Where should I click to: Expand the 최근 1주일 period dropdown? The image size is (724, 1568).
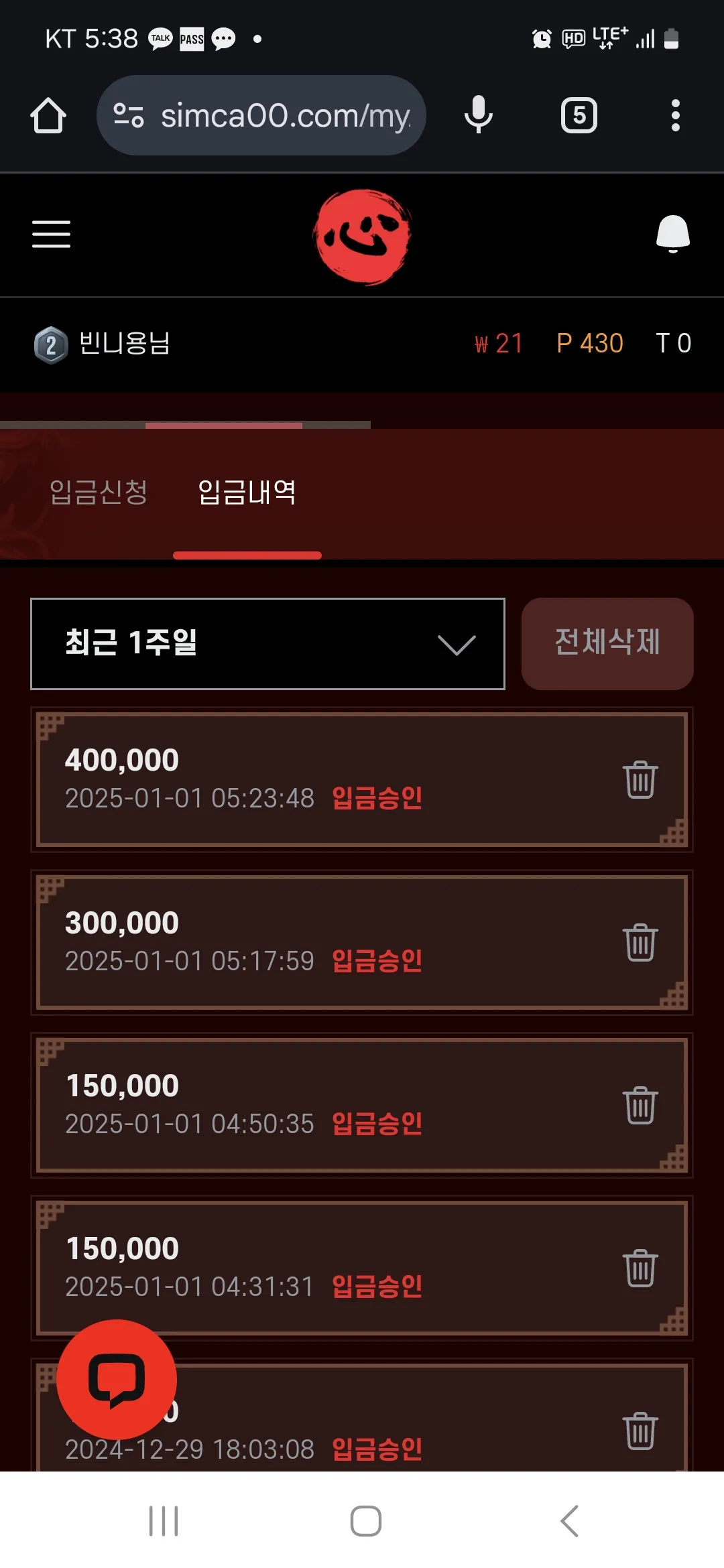267,643
